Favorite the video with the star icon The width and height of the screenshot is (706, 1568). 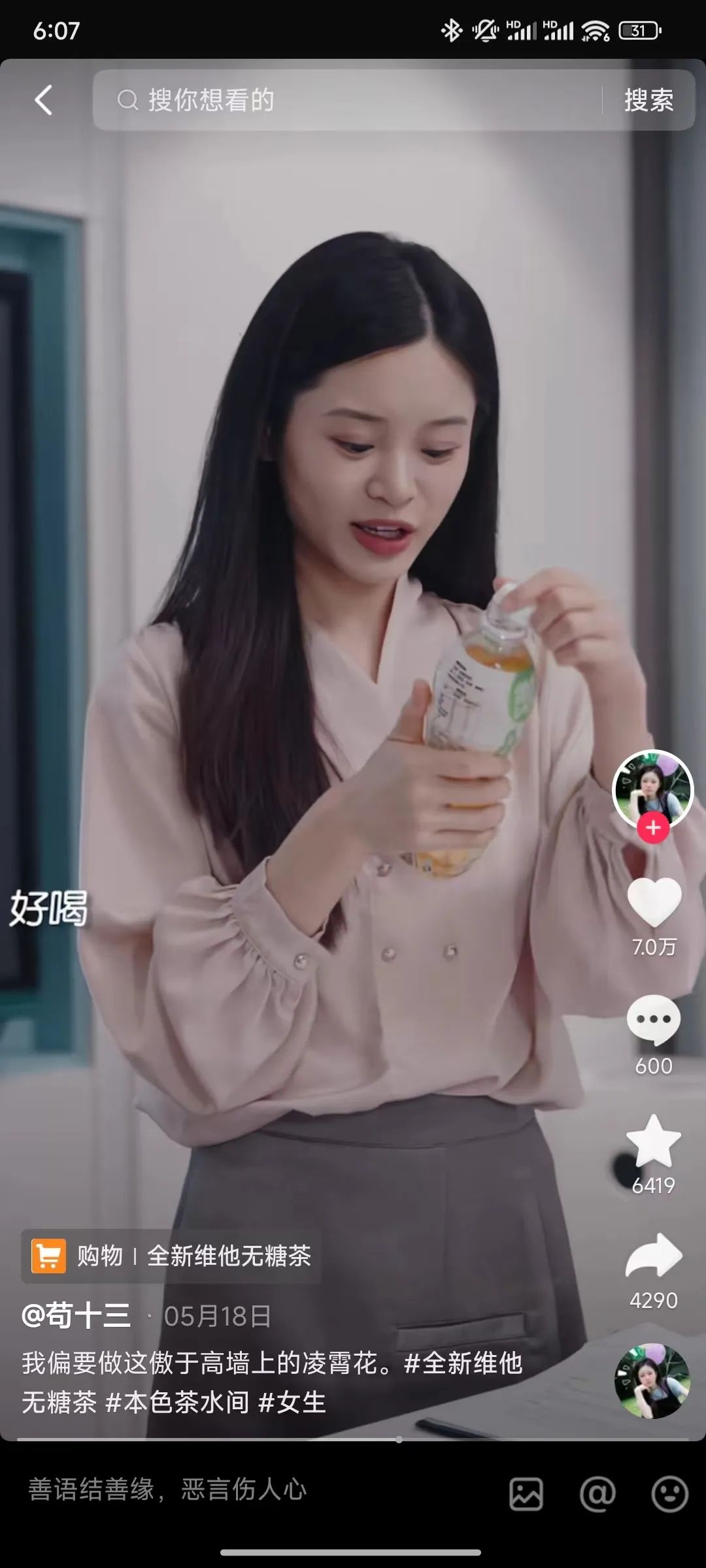(654, 1141)
